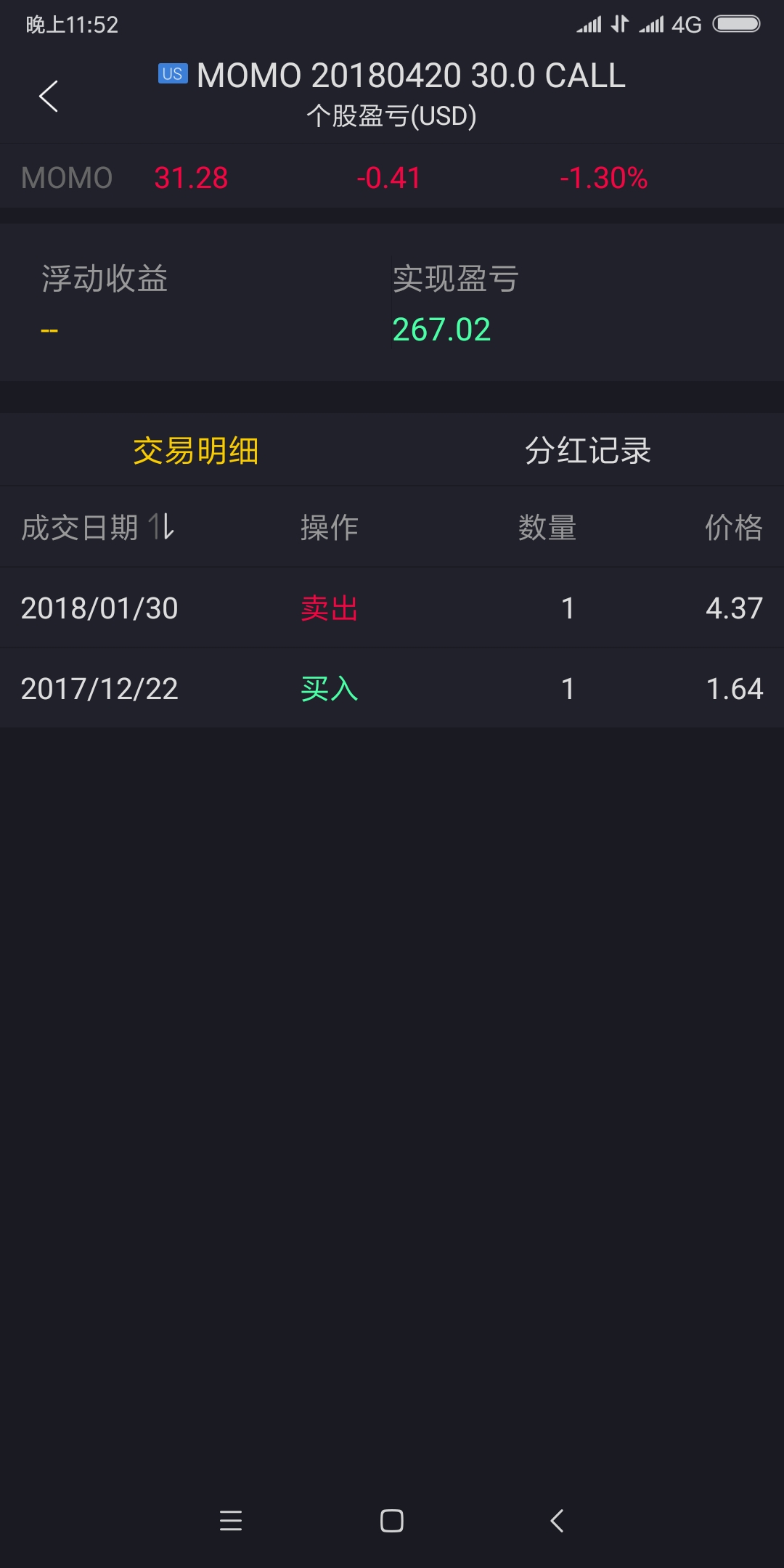Switch to the 分红记录 tab

[587, 451]
